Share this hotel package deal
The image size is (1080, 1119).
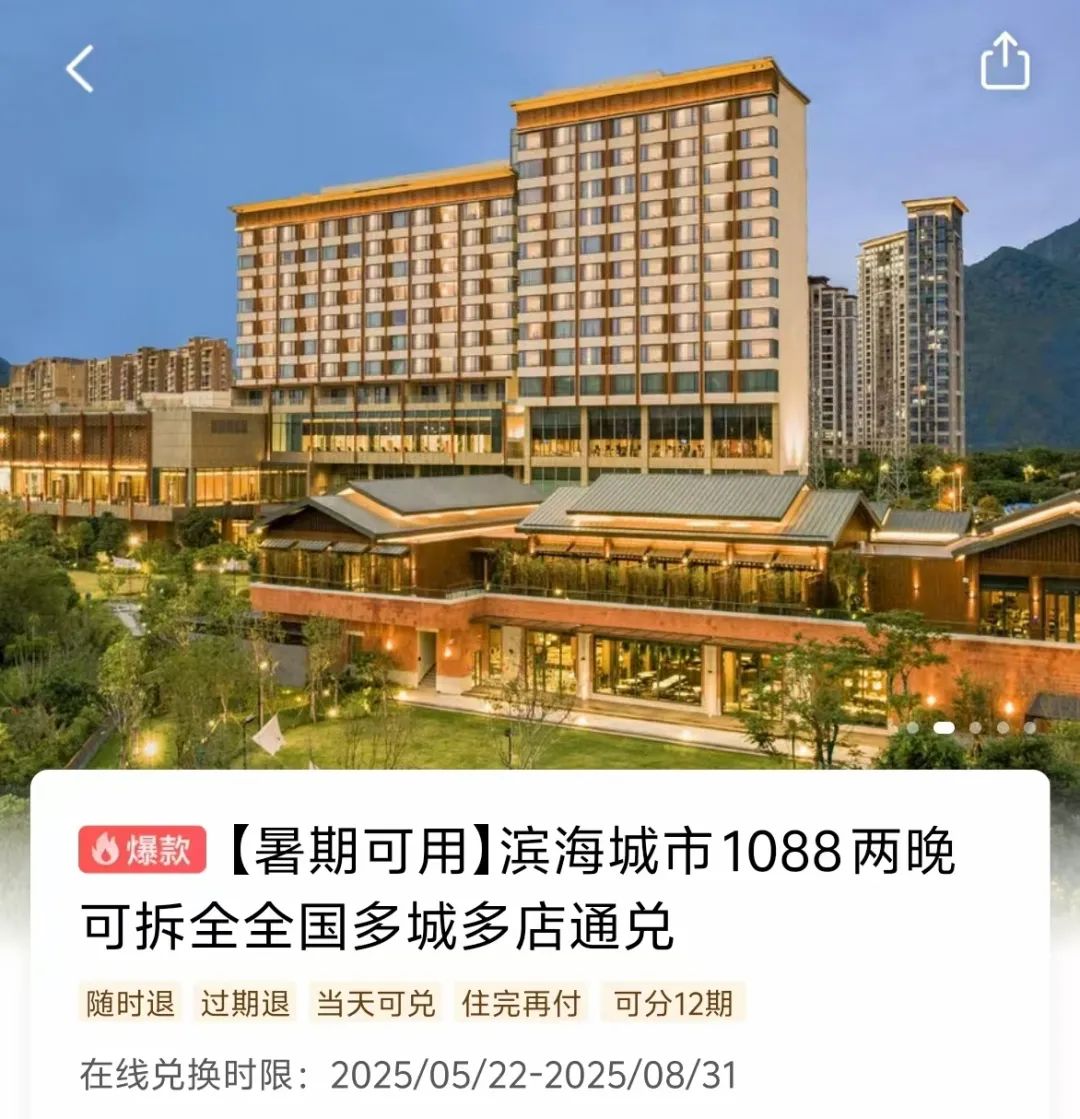point(1004,62)
